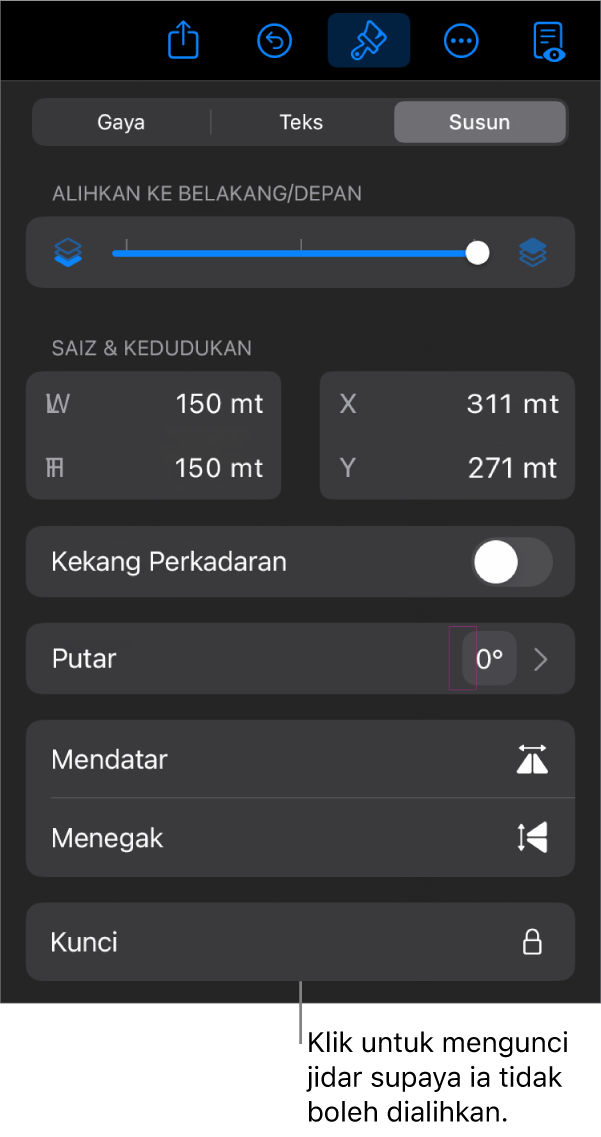
Task: Bring object to front layer icon
Action: (x=533, y=253)
